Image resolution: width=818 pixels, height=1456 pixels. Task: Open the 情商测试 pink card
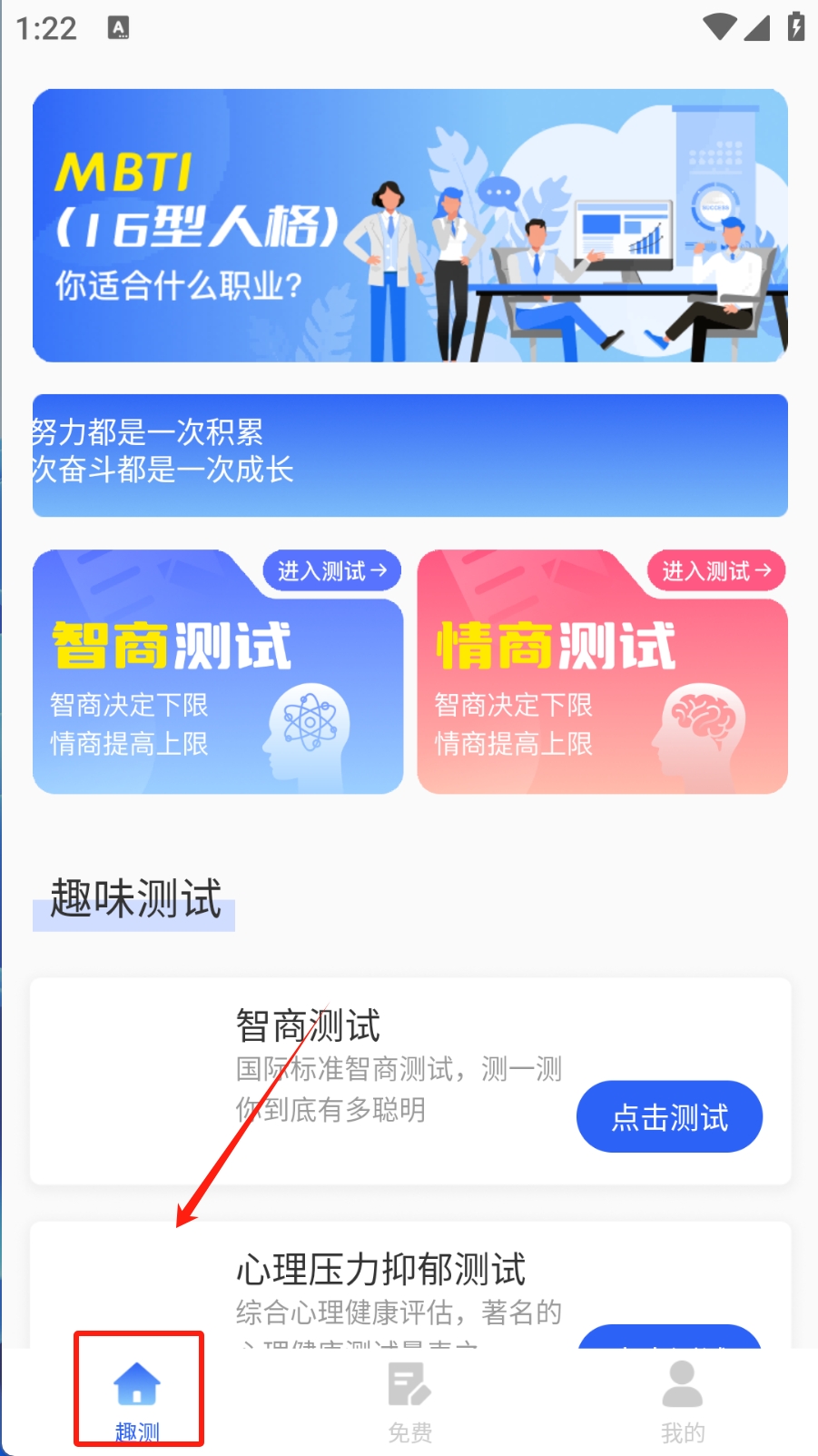pyautogui.click(x=602, y=673)
